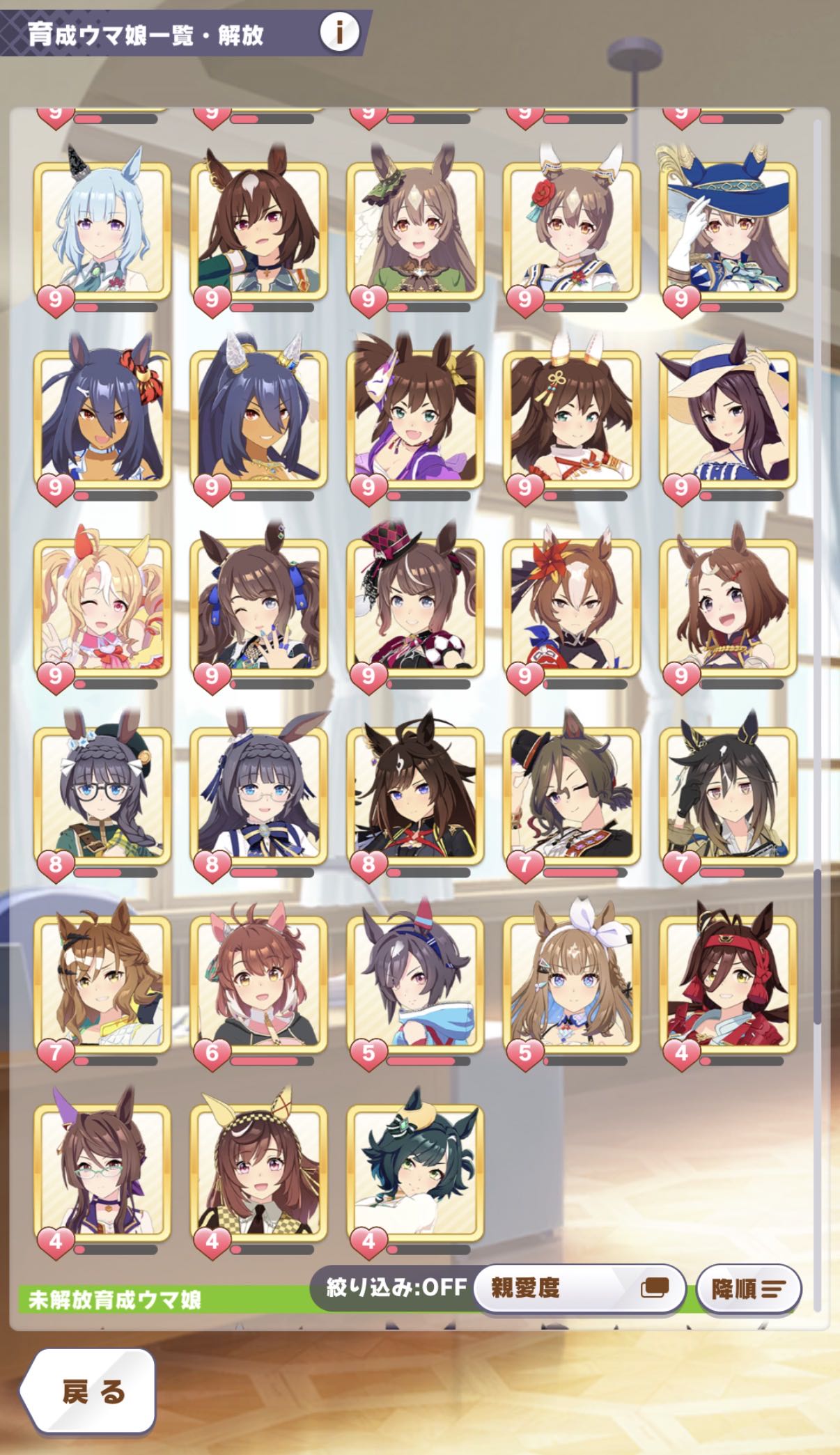Select the character with the red rose hair ornament

(572, 230)
